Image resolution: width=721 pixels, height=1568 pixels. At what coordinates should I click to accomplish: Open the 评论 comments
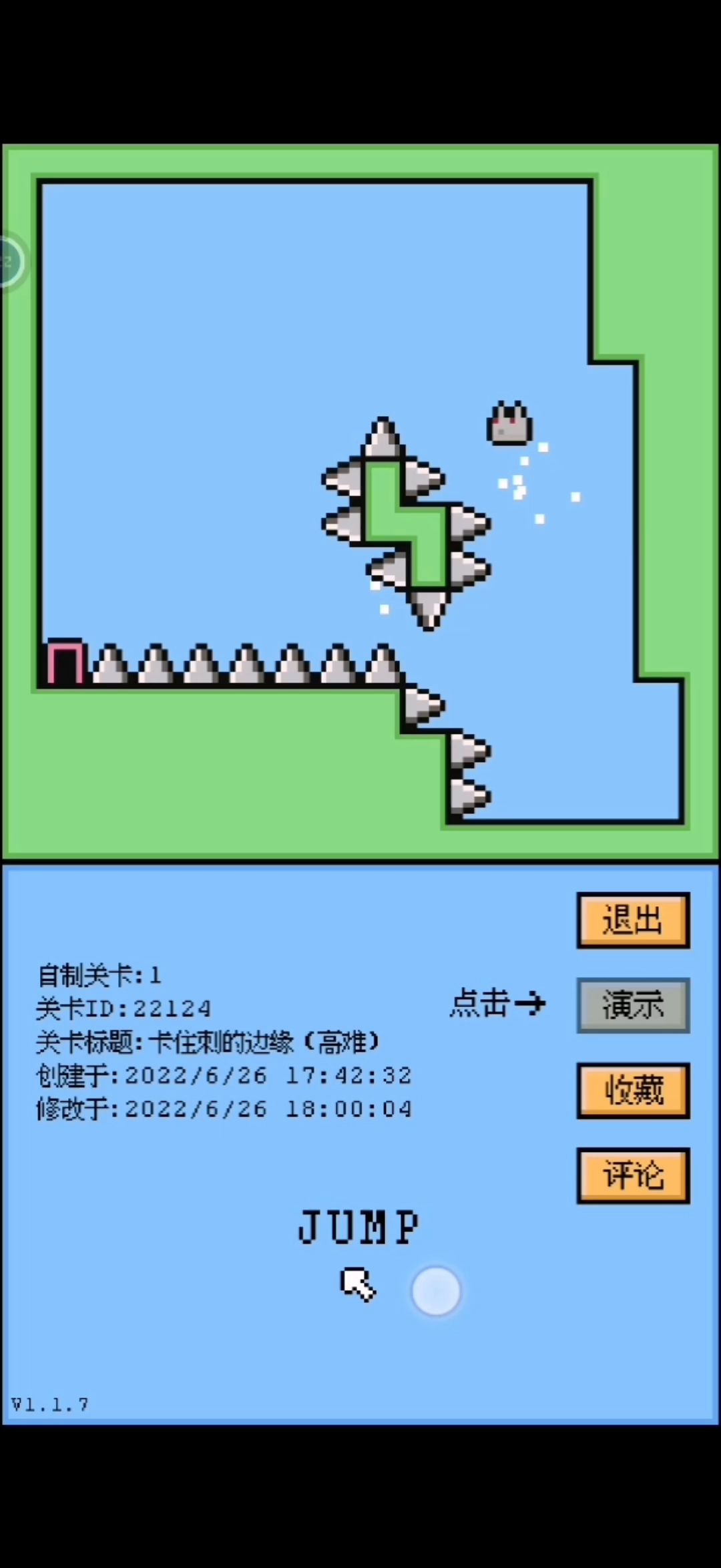(x=633, y=1175)
